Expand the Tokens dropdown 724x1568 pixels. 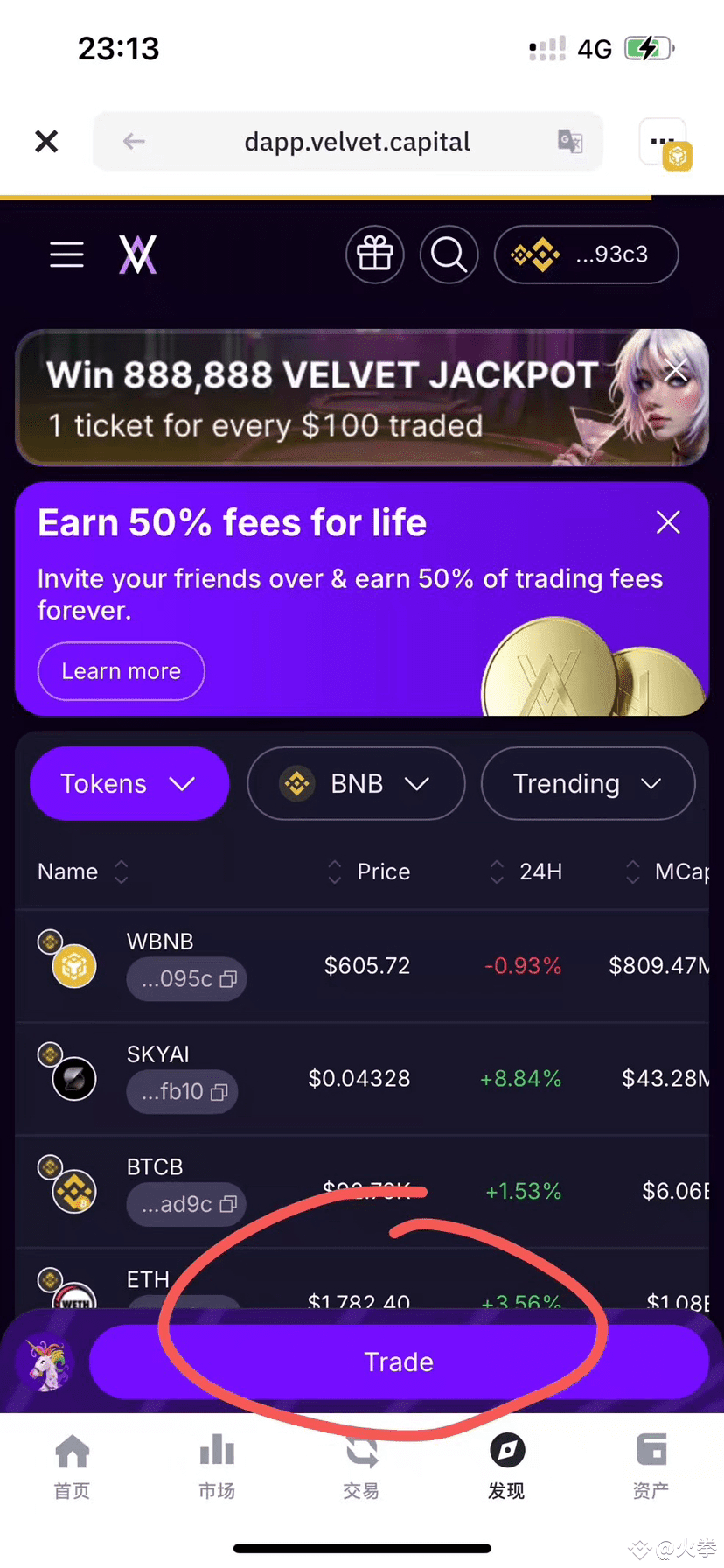click(x=129, y=783)
